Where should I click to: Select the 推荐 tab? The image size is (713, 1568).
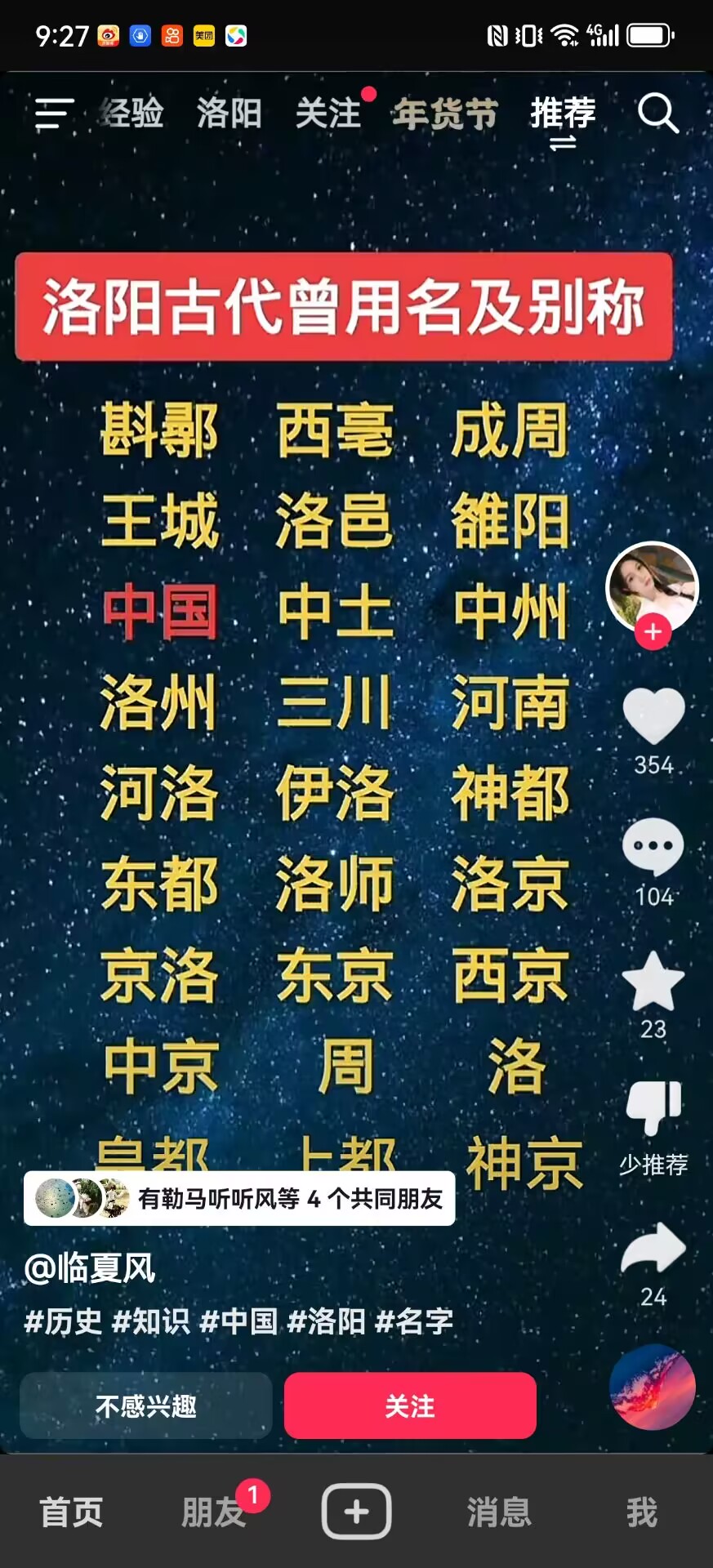click(563, 114)
